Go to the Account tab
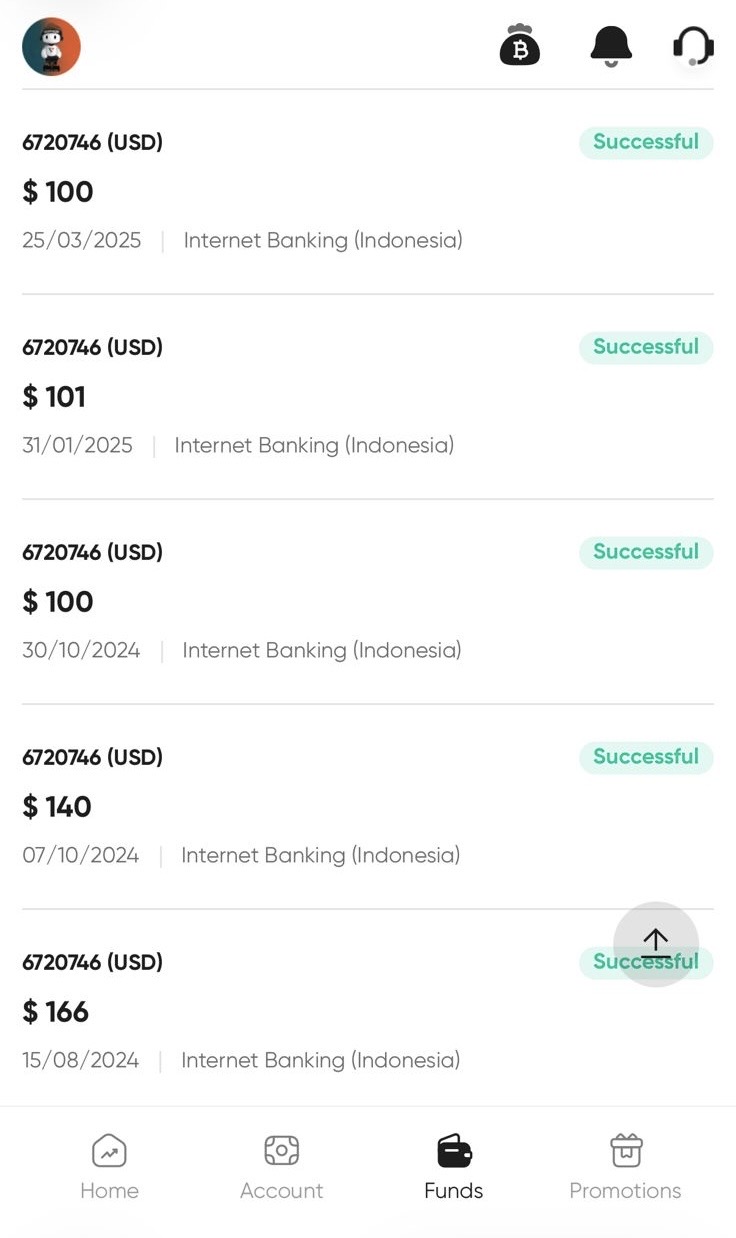The height and width of the screenshot is (1238, 736). (x=281, y=1166)
